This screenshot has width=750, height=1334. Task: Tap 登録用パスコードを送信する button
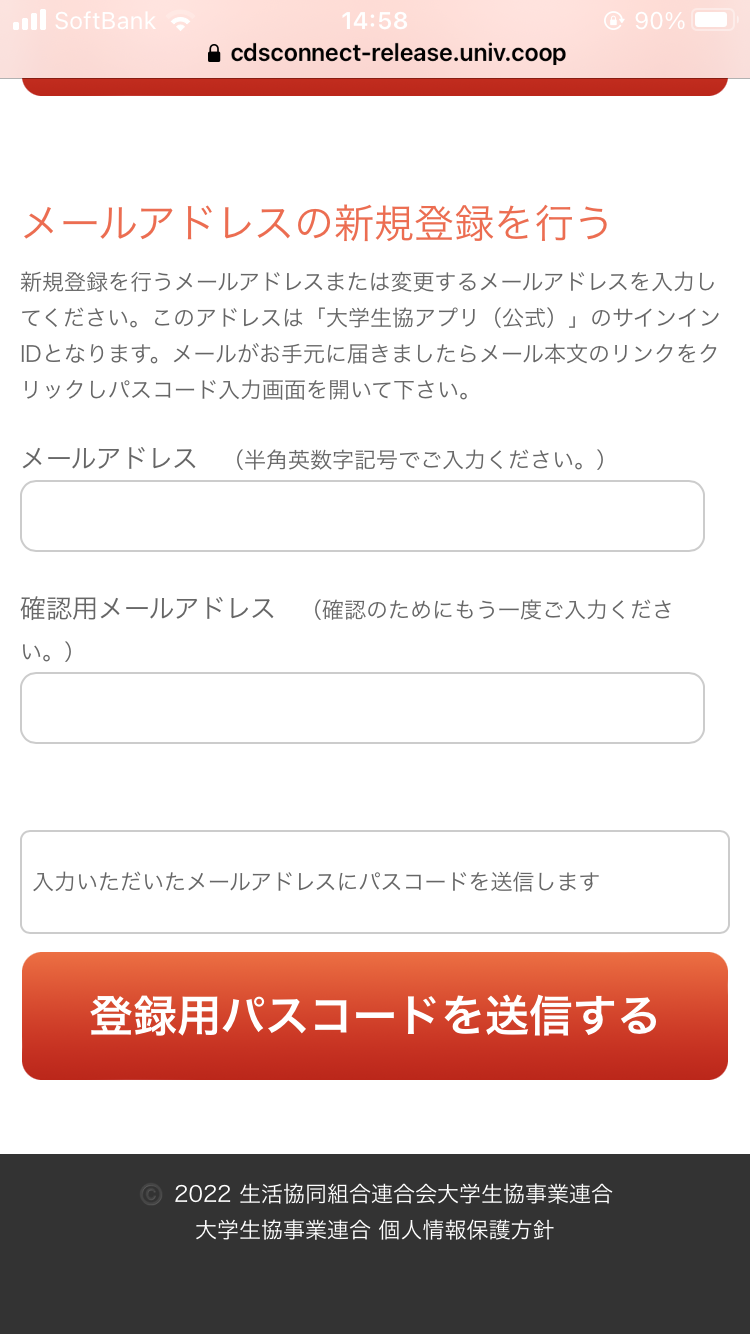coord(375,1016)
